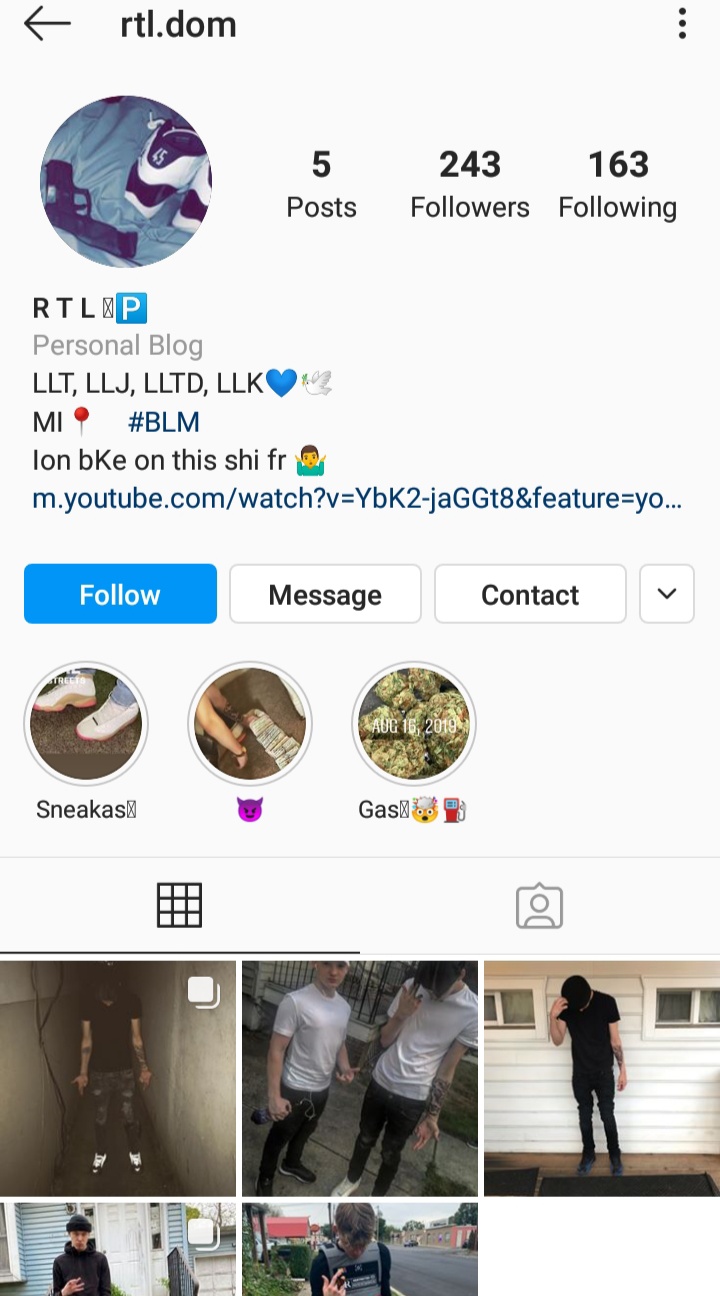Open the three-dot overflow menu
This screenshot has width=720, height=1296.
[x=682, y=23]
